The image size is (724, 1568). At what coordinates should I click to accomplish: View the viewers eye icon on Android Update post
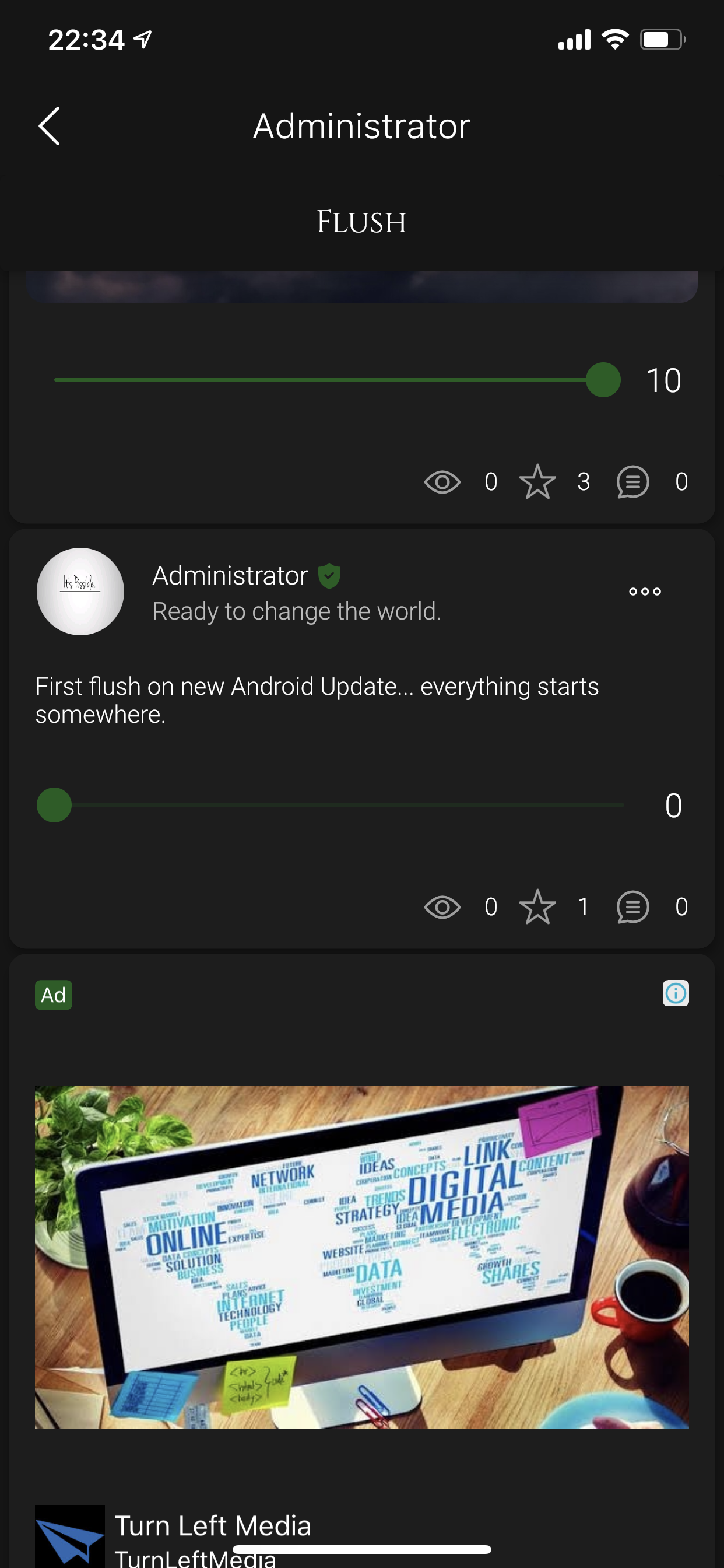click(x=442, y=907)
